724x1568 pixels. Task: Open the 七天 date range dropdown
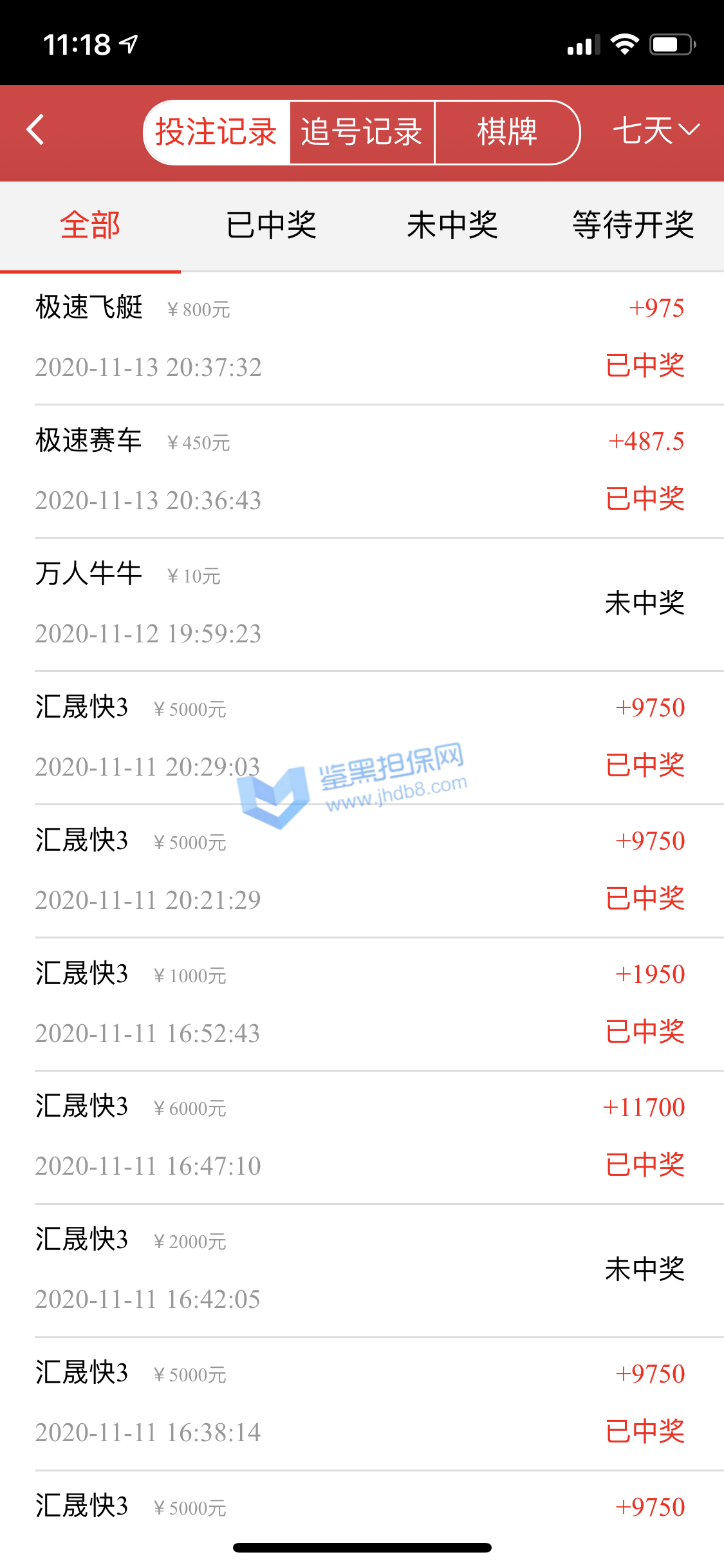[x=655, y=131]
